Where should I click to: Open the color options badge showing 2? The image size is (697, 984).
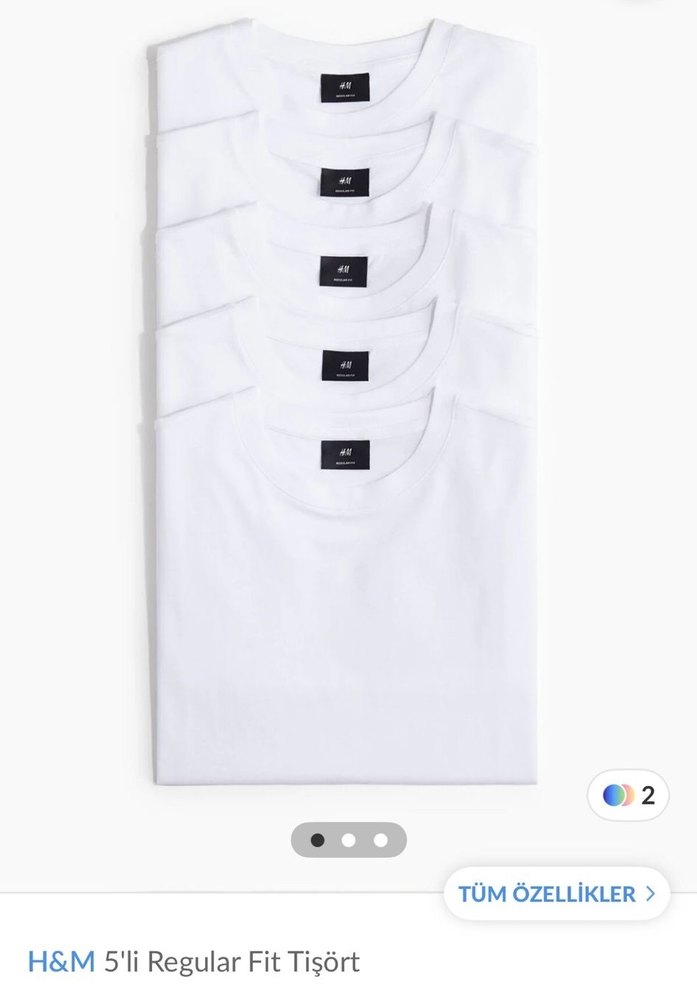tap(629, 795)
